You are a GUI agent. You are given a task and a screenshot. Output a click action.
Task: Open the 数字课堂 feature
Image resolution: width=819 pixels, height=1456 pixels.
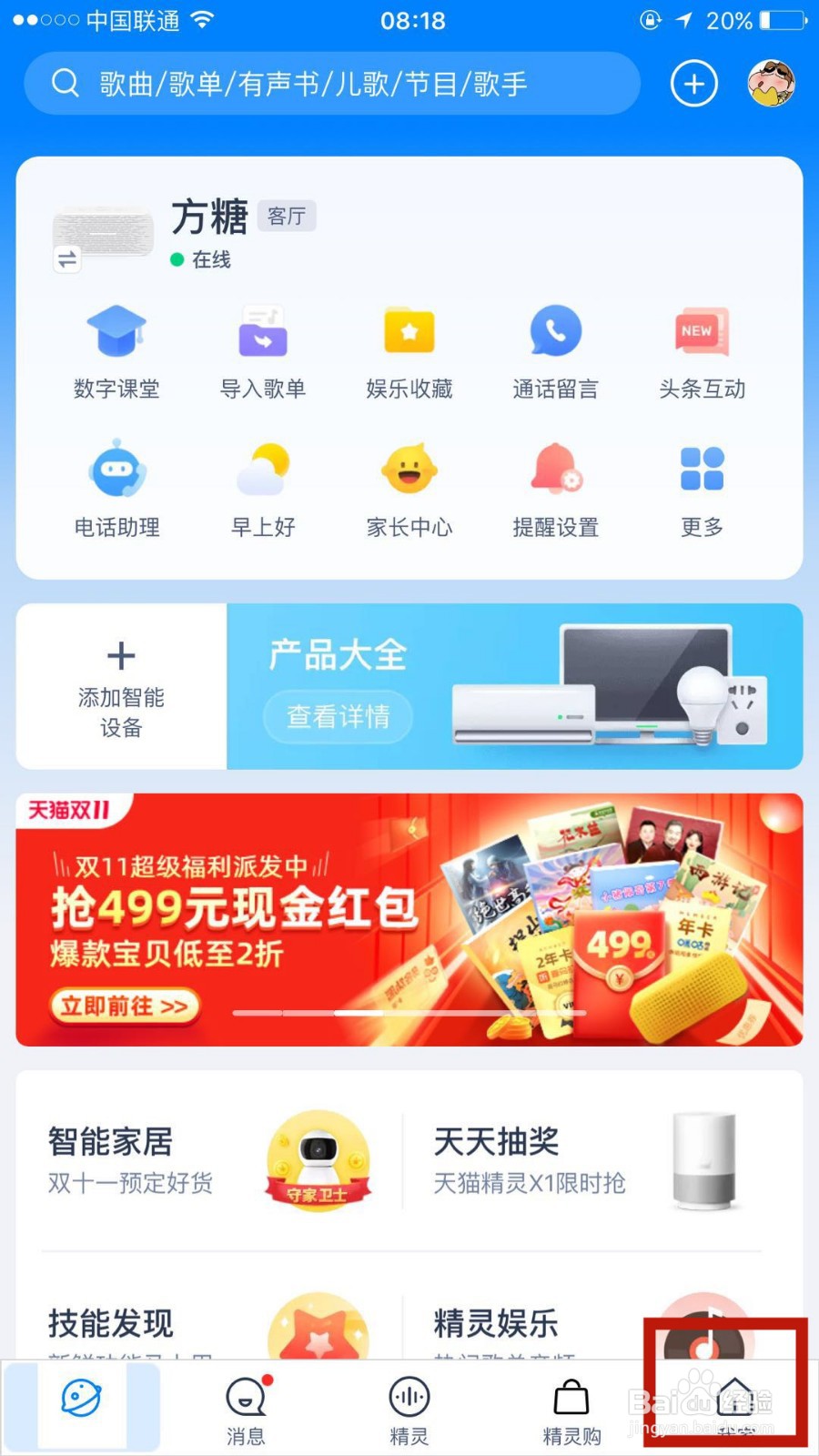(116, 350)
